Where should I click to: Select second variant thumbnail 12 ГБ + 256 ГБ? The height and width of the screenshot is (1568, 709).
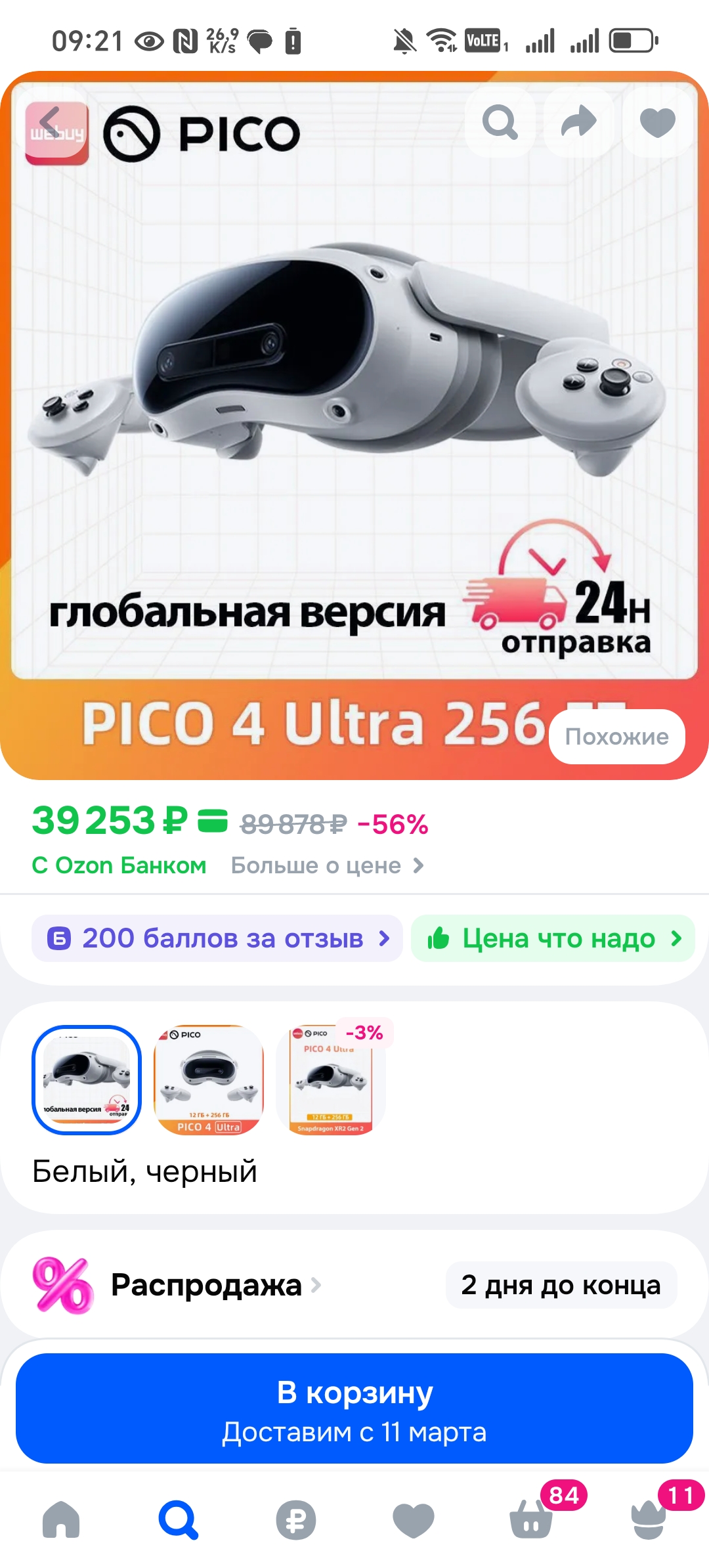coord(209,1079)
